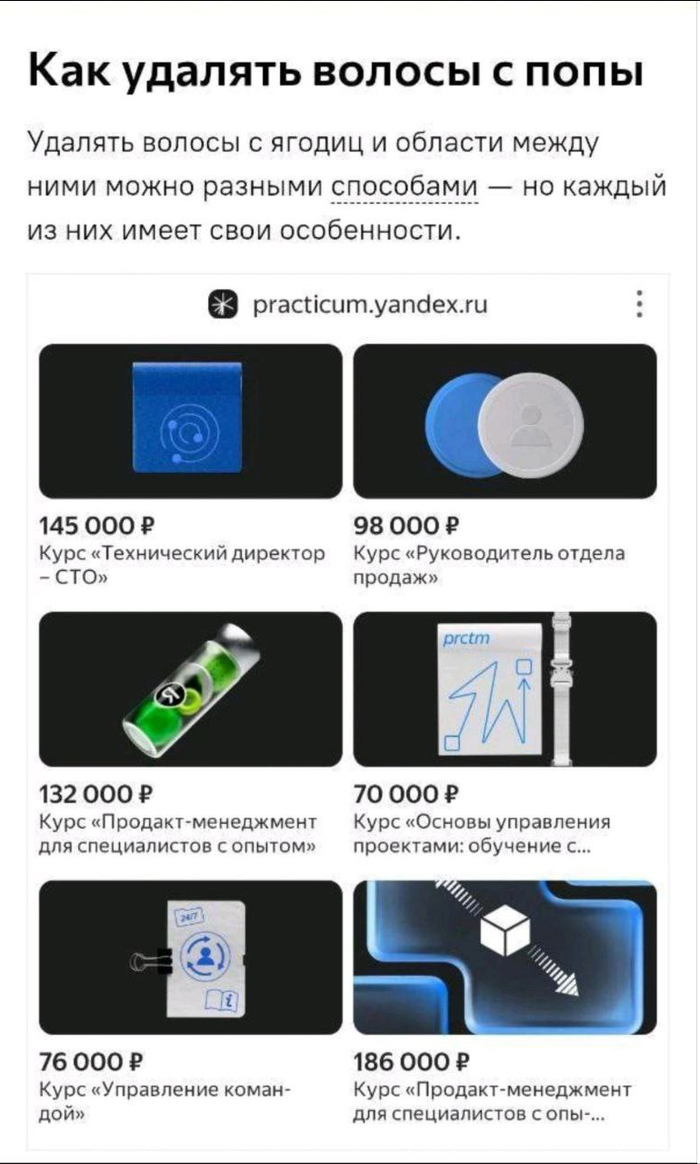Screen dimensions: 700x1164
Task: View the «Управление командой» course card
Action: tap(191, 1002)
